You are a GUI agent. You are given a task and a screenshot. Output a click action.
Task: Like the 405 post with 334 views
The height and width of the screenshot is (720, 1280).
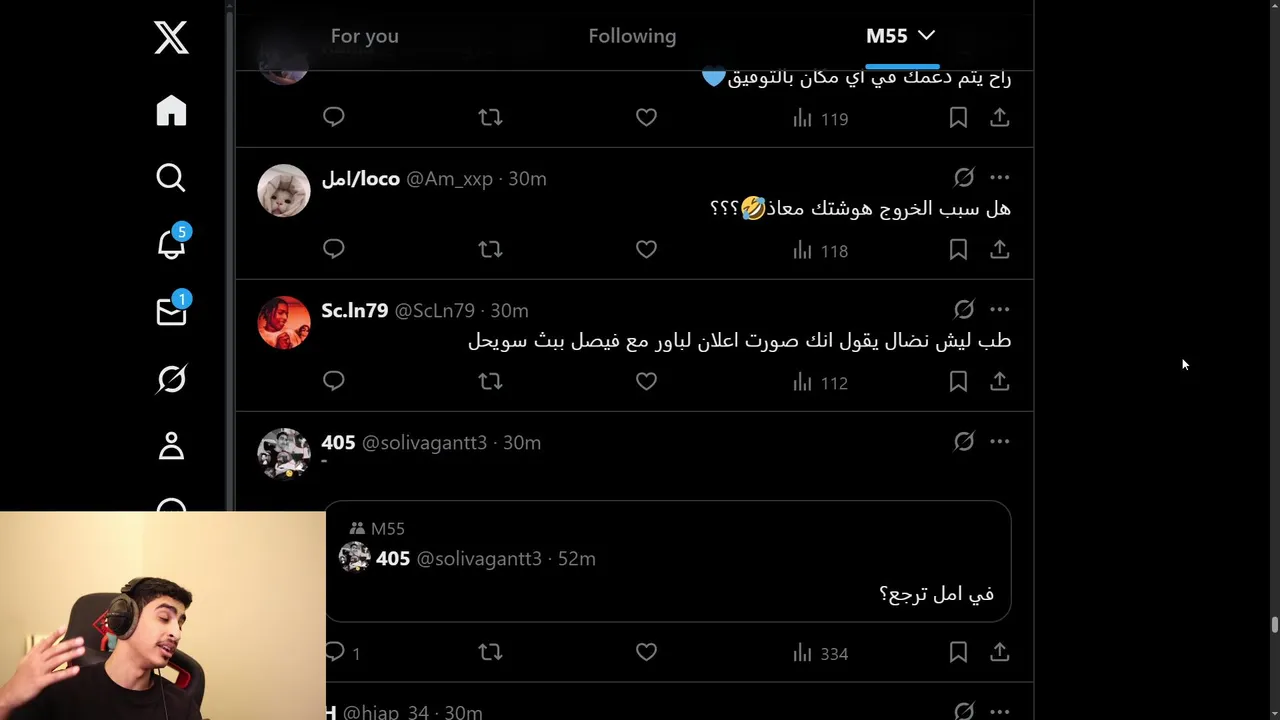point(646,652)
